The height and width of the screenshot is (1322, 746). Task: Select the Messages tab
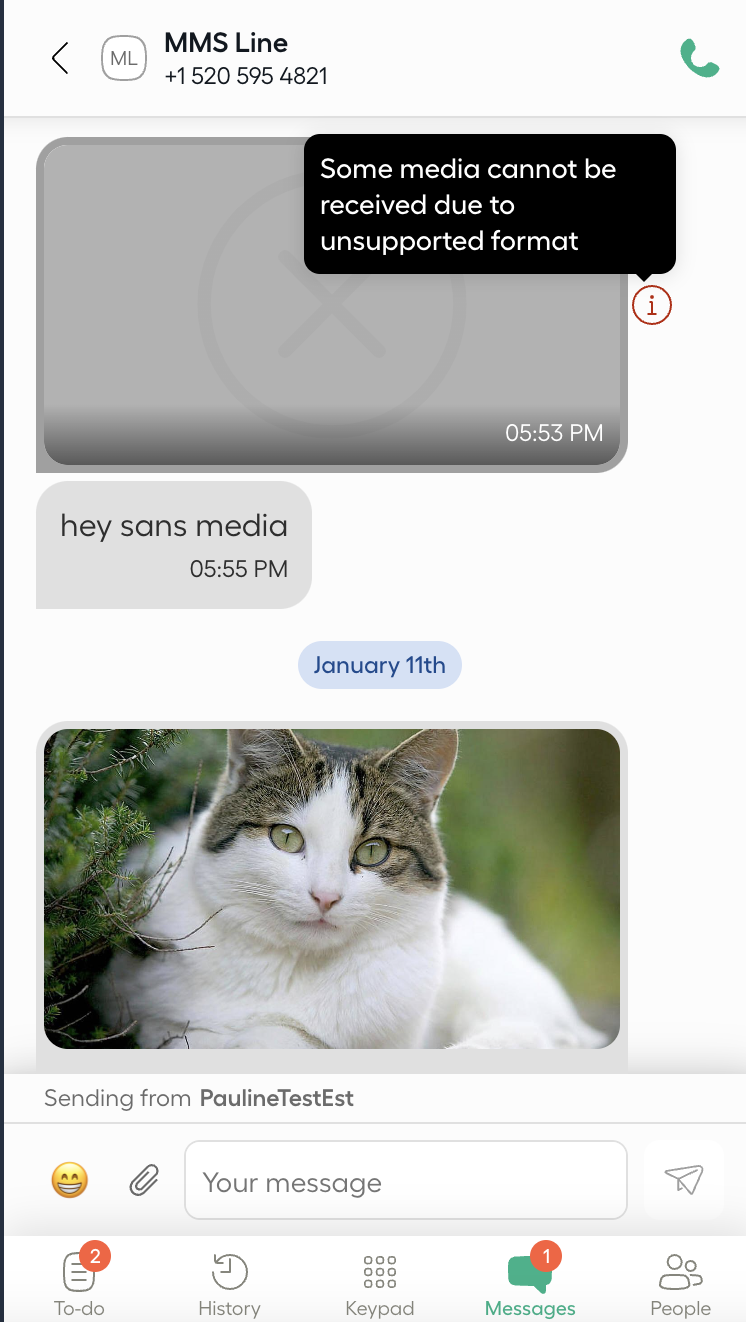click(530, 1284)
